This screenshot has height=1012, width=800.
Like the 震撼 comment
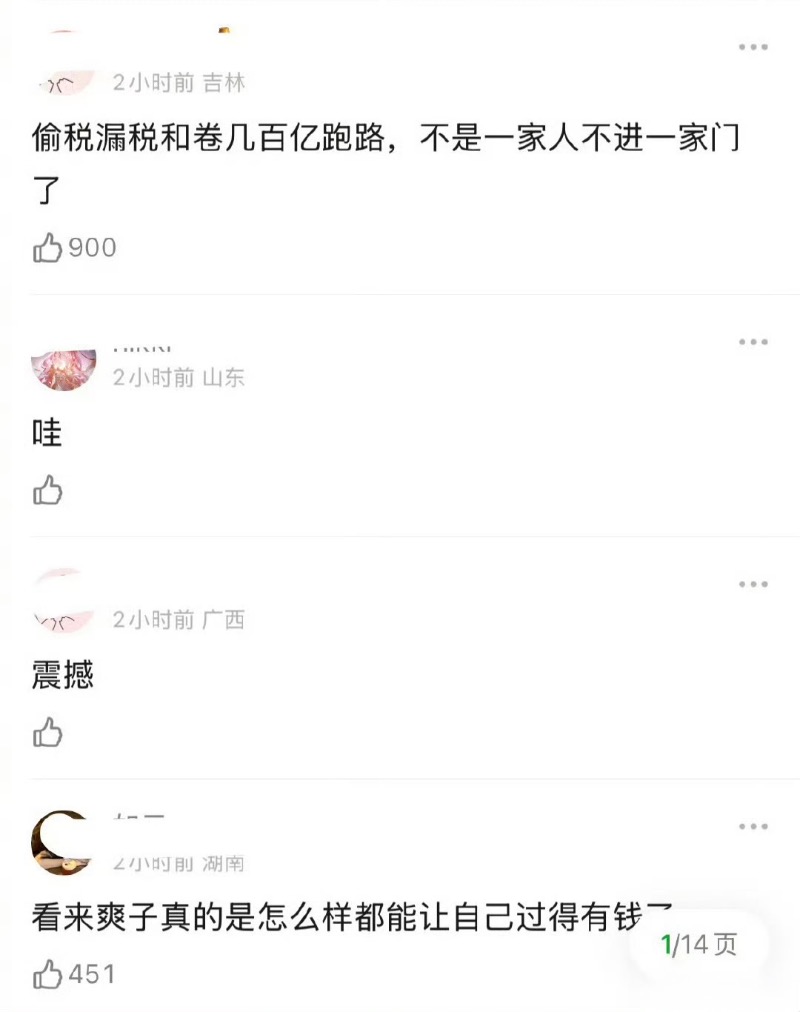(48, 733)
